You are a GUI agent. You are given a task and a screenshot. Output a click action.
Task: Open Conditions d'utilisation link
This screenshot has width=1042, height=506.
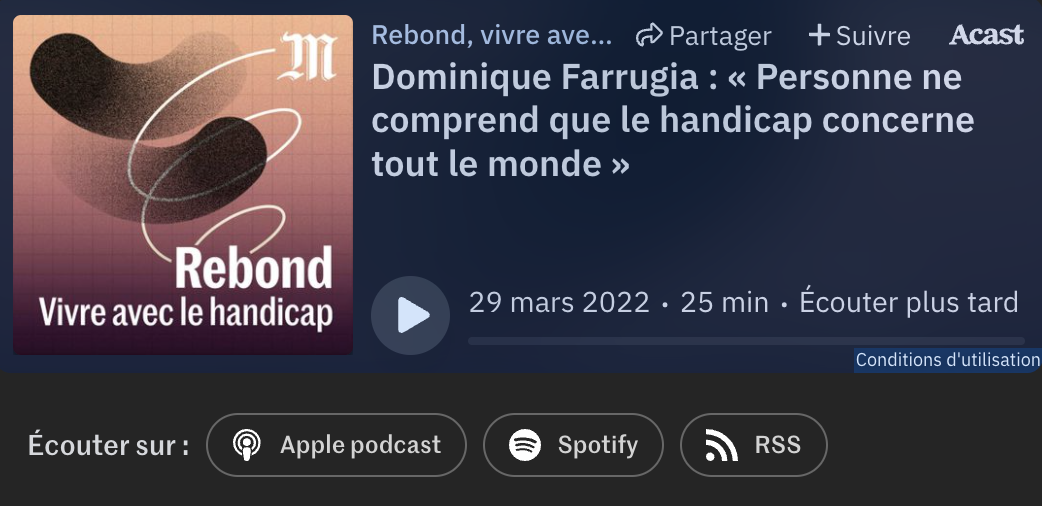pos(947,360)
